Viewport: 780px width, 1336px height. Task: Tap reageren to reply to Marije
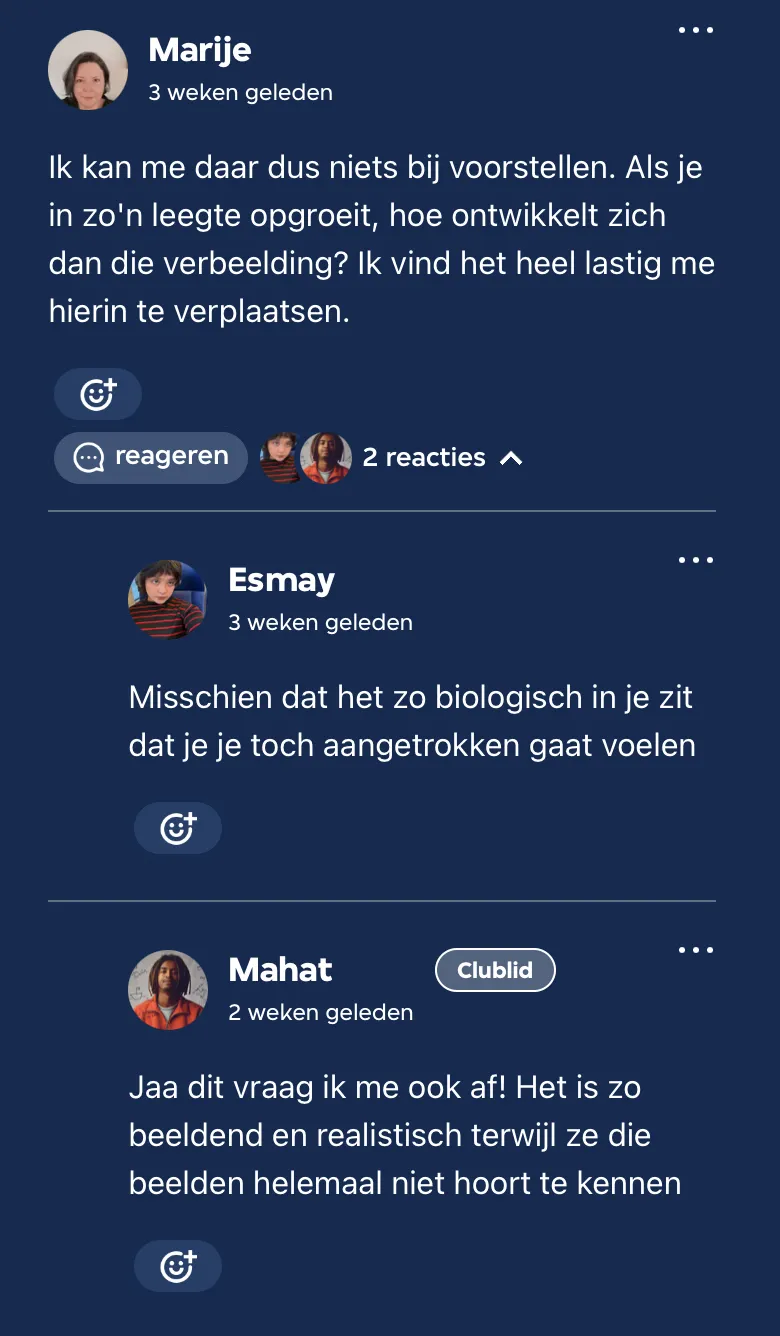click(150, 457)
